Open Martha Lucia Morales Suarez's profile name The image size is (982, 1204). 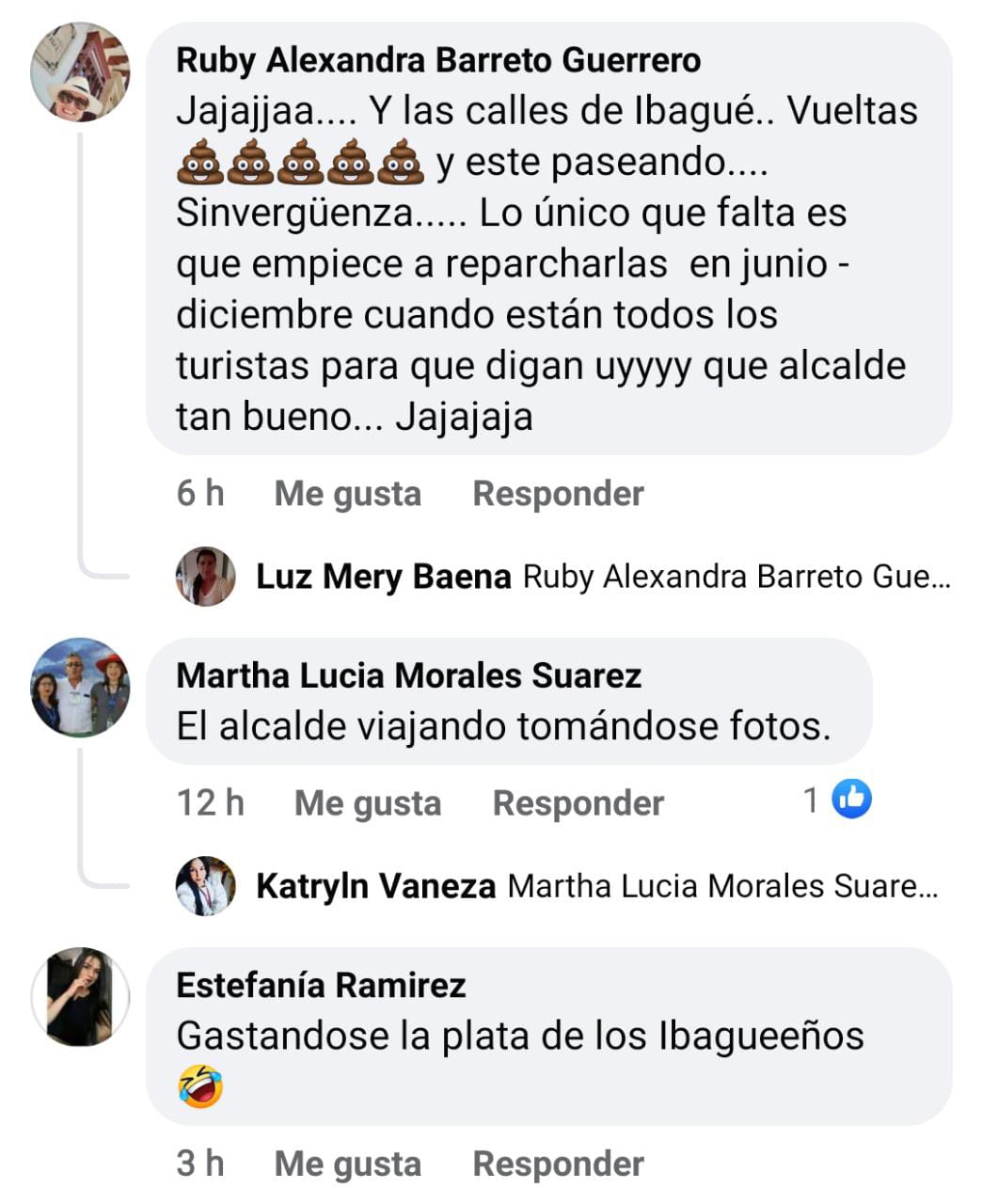pyautogui.click(x=408, y=675)
